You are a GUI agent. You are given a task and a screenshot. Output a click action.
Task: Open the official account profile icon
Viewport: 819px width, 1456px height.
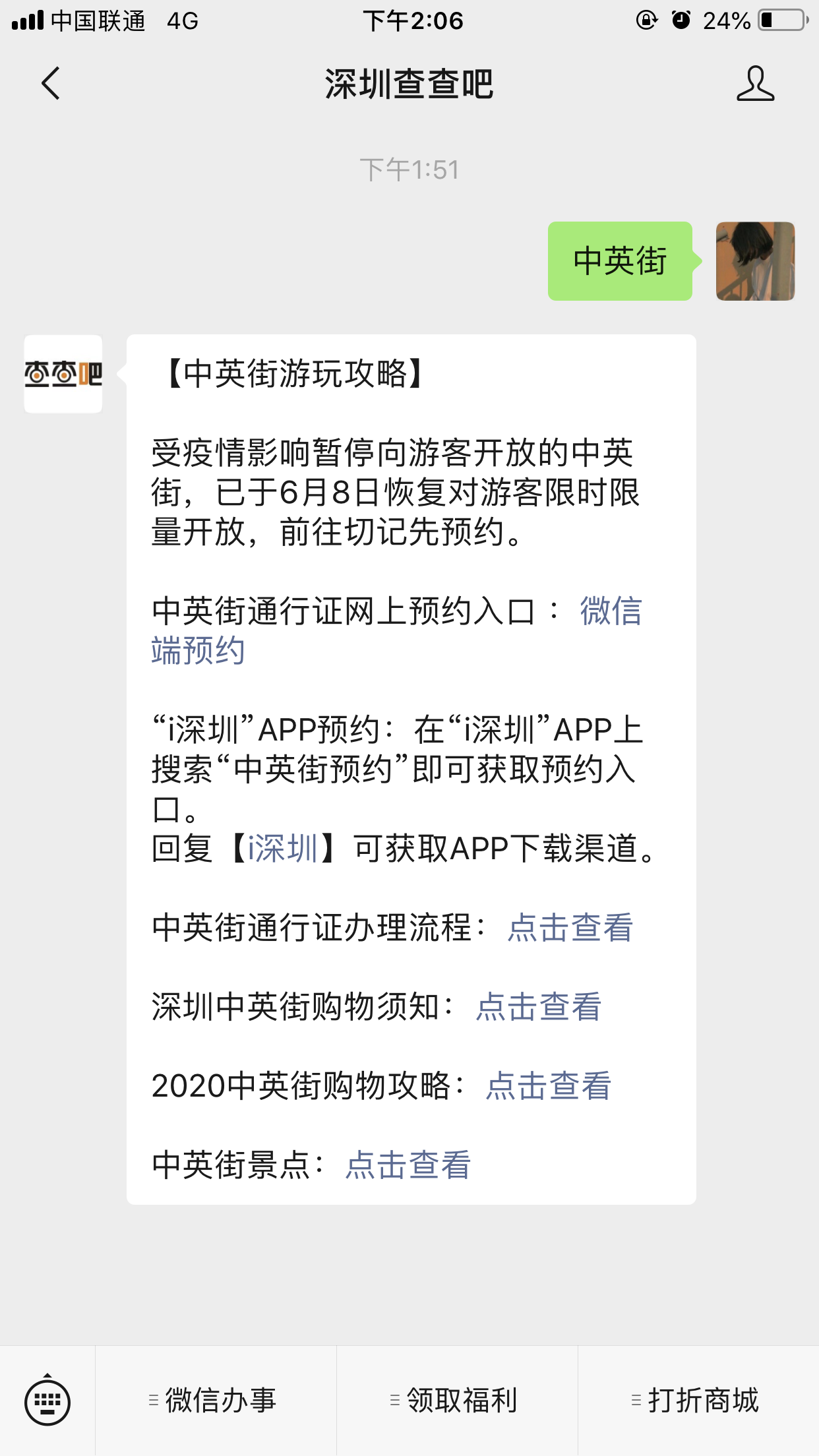755,84
